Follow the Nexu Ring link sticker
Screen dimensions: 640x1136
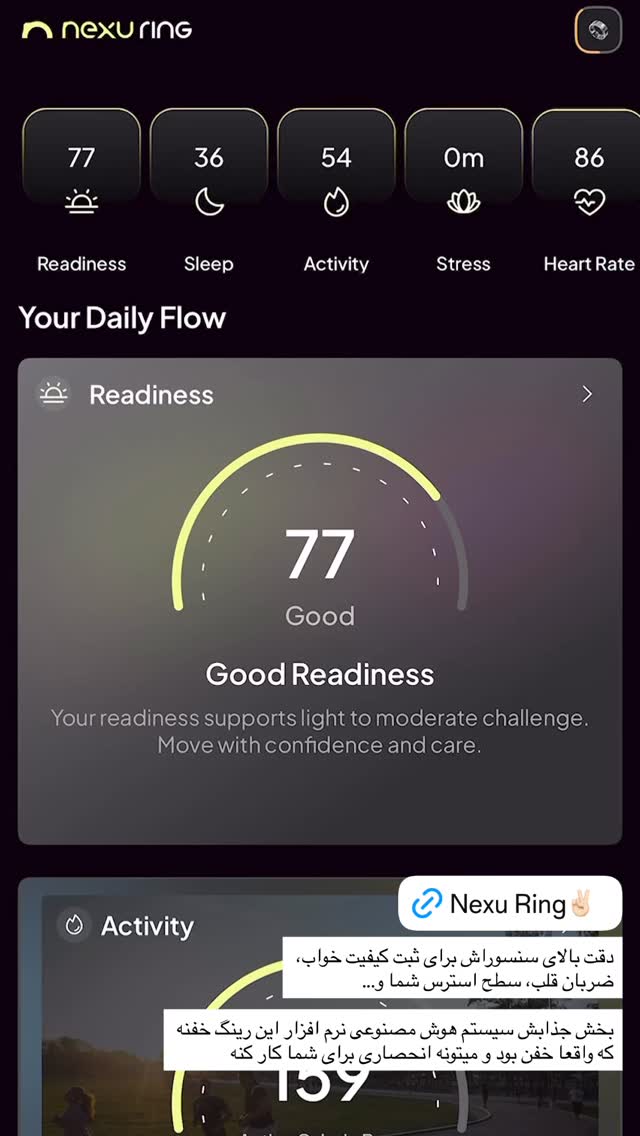(510, 903)
